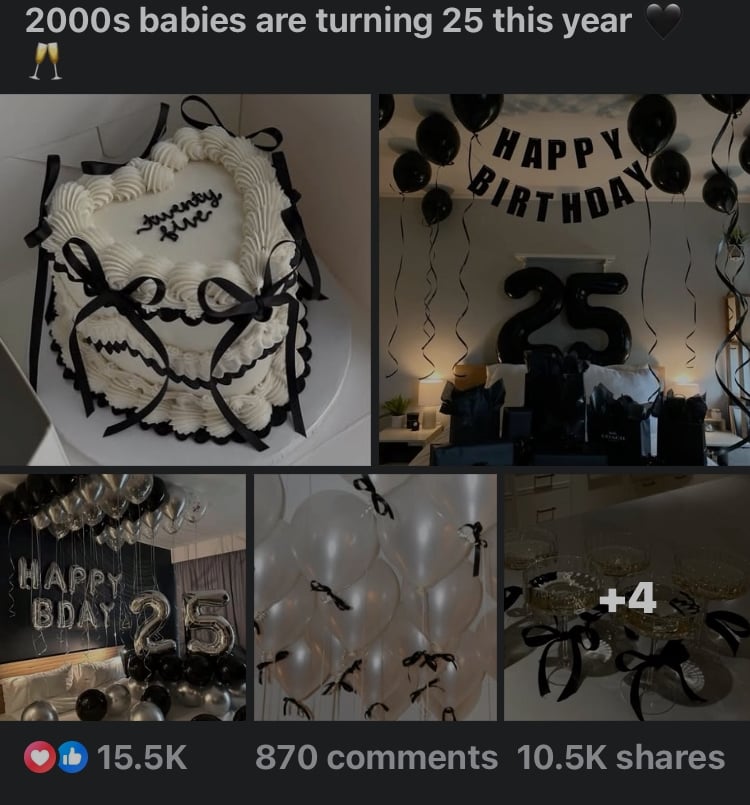View the +4 more photos tile
750x805 pixels.
click(627, 597)
